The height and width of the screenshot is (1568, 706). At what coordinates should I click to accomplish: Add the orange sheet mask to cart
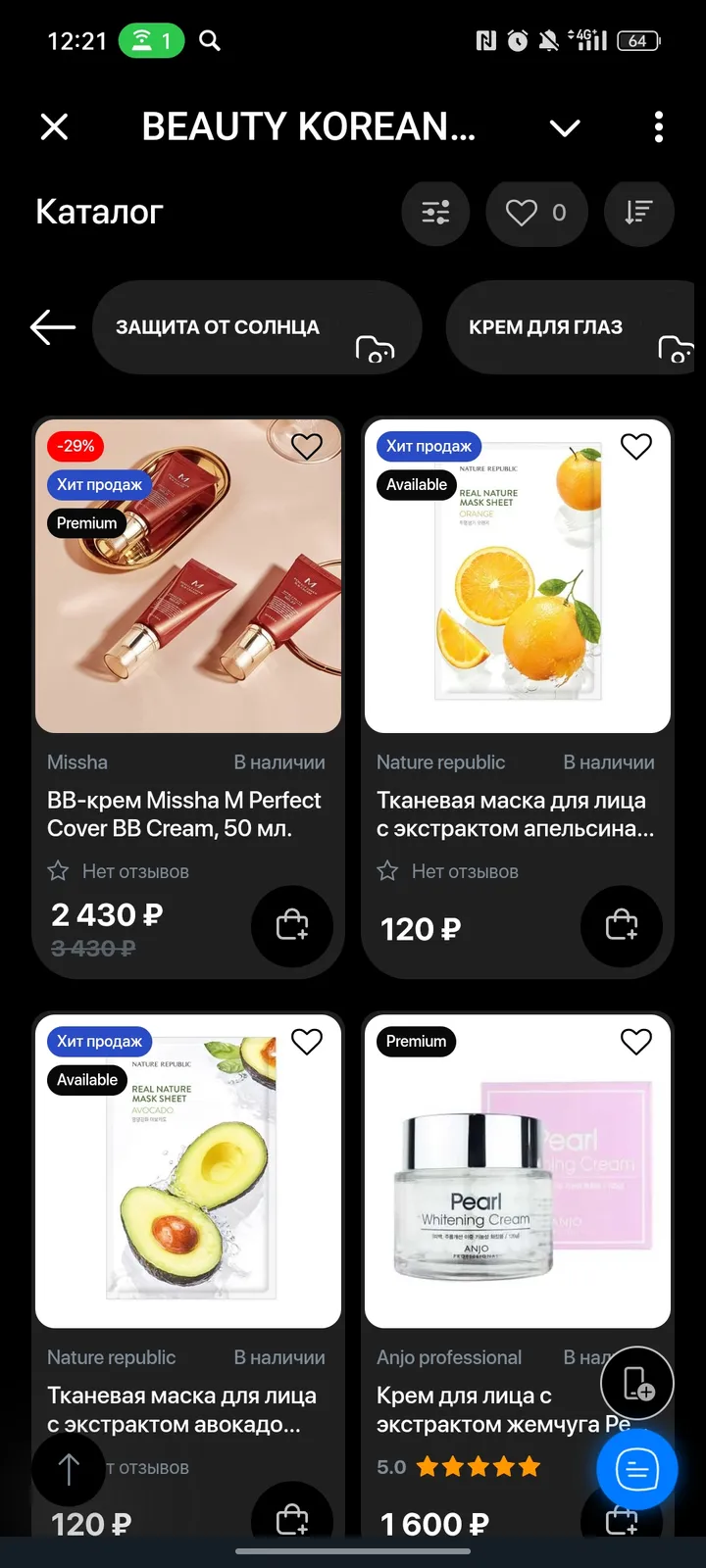(x=622, y=926)
